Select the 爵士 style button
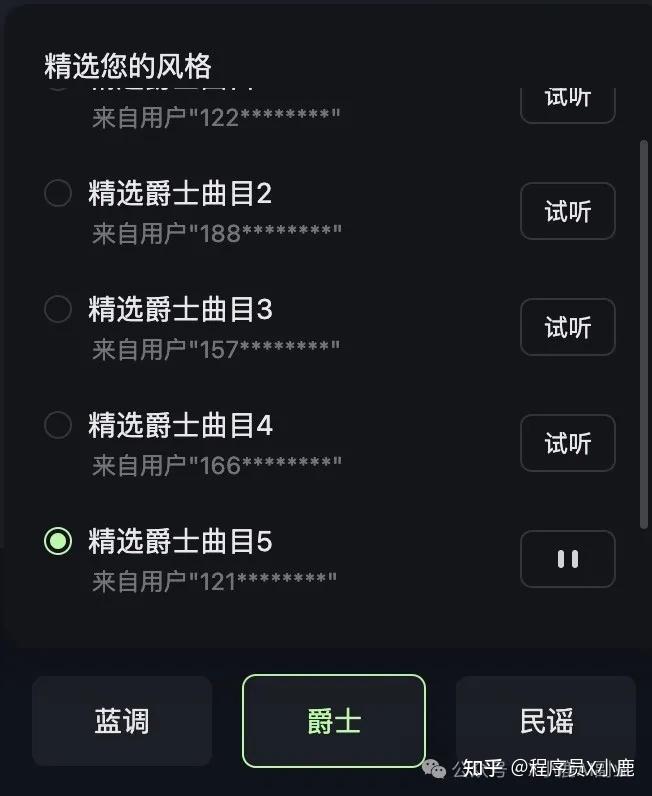 334,721
